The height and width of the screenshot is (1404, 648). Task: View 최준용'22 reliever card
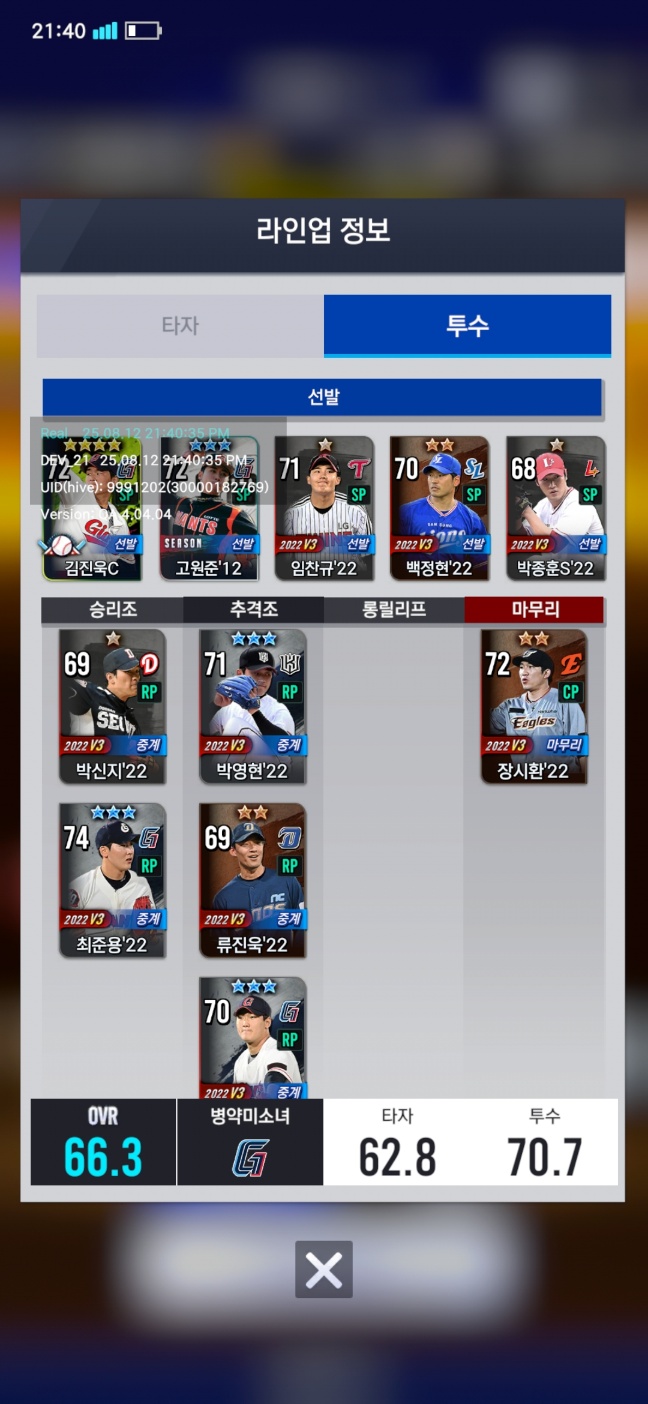coord(112,880)
